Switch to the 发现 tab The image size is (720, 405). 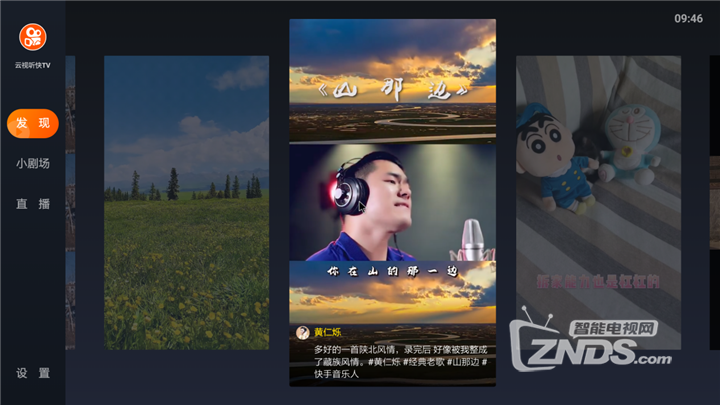click(33, 123)
